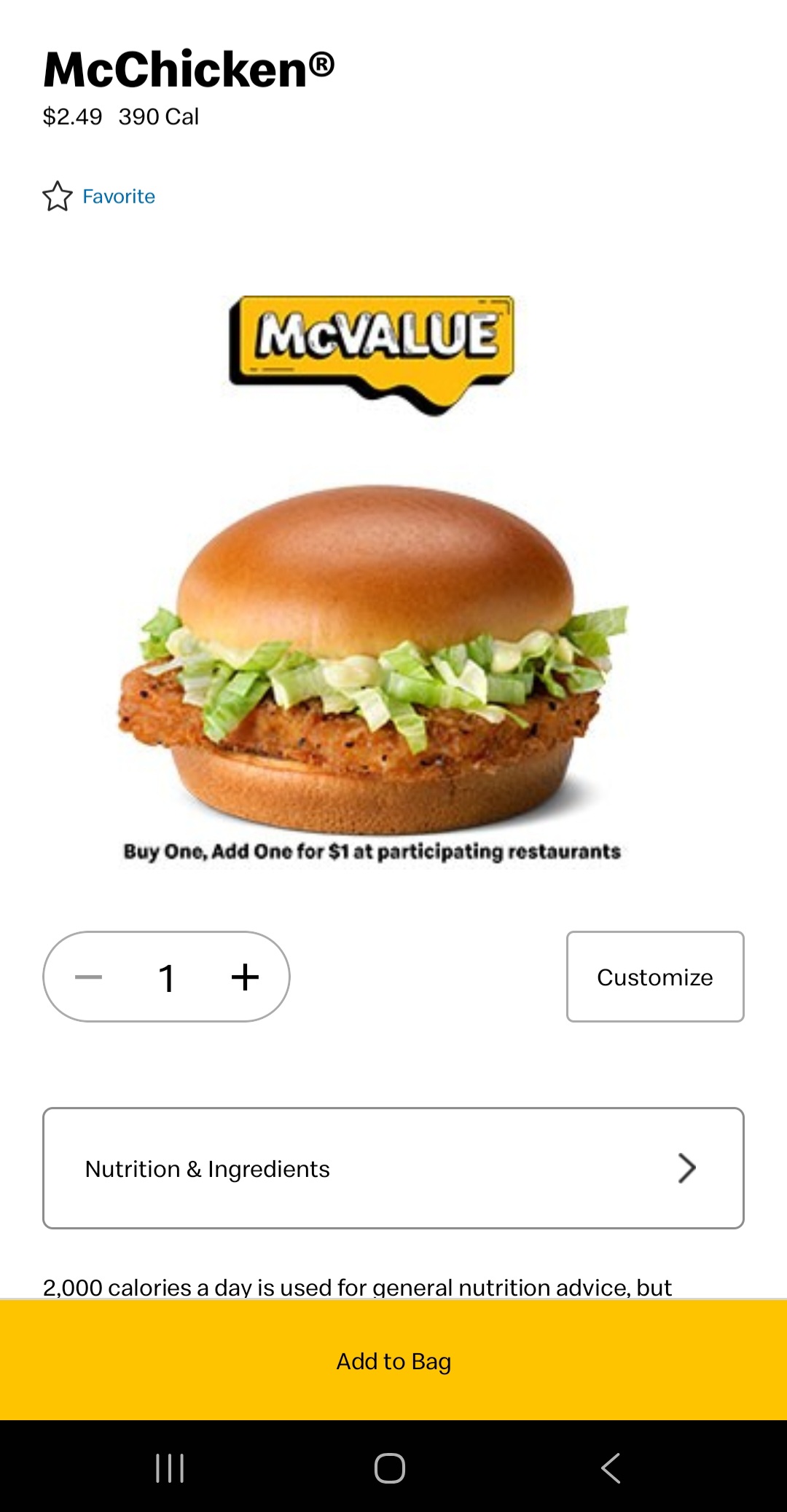Open recent apps from navigation bar
The image size is (787, 1512).
170,1468
